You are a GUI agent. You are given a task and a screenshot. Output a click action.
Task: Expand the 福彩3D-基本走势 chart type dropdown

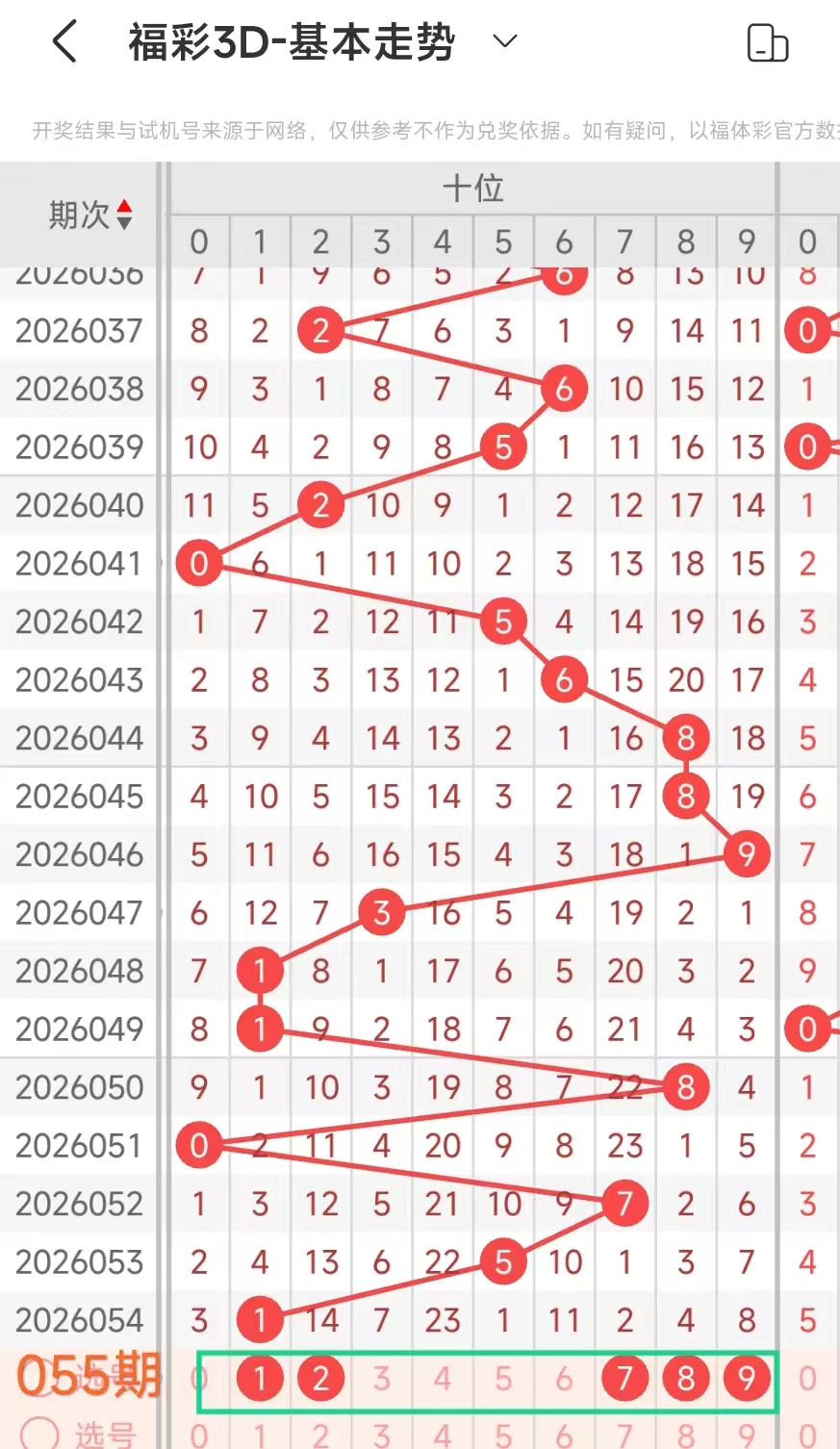504,41
